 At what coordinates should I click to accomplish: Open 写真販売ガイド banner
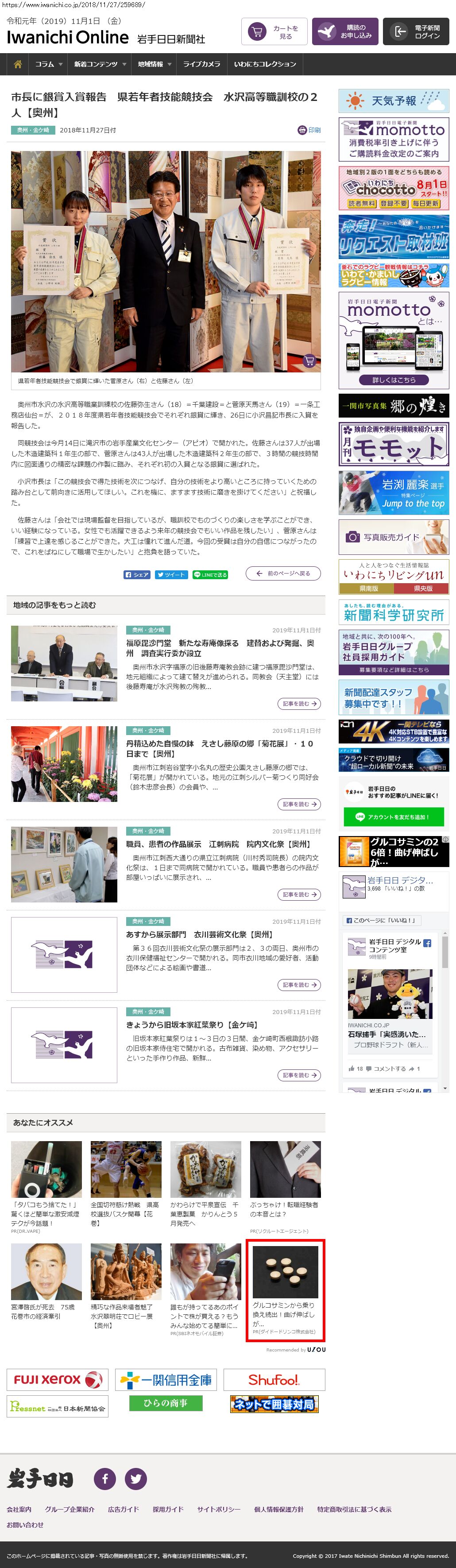click(393, 536)
